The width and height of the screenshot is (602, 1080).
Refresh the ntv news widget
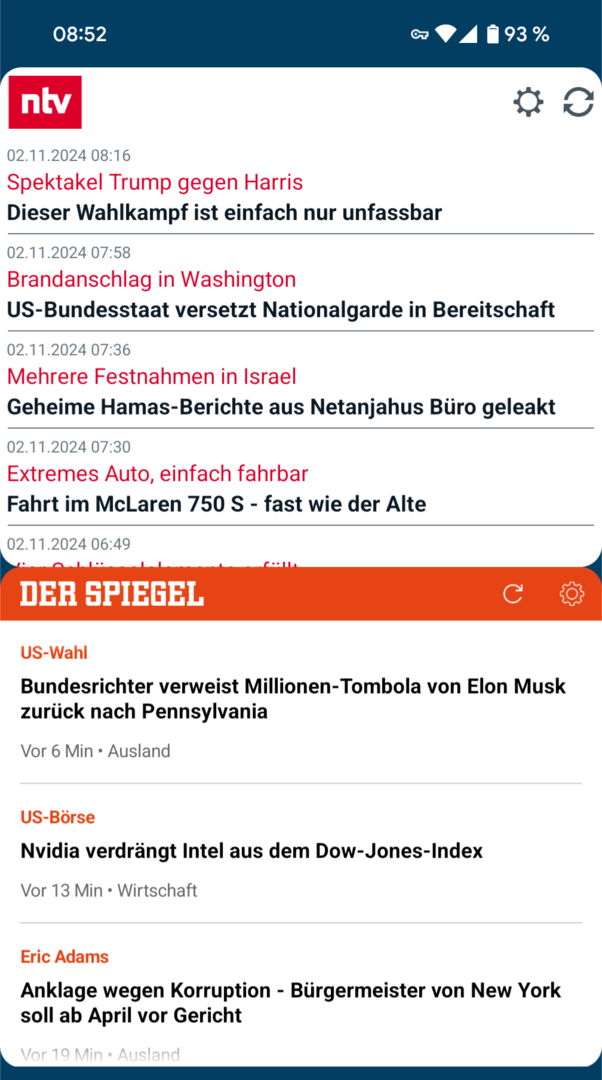(578, 102)
